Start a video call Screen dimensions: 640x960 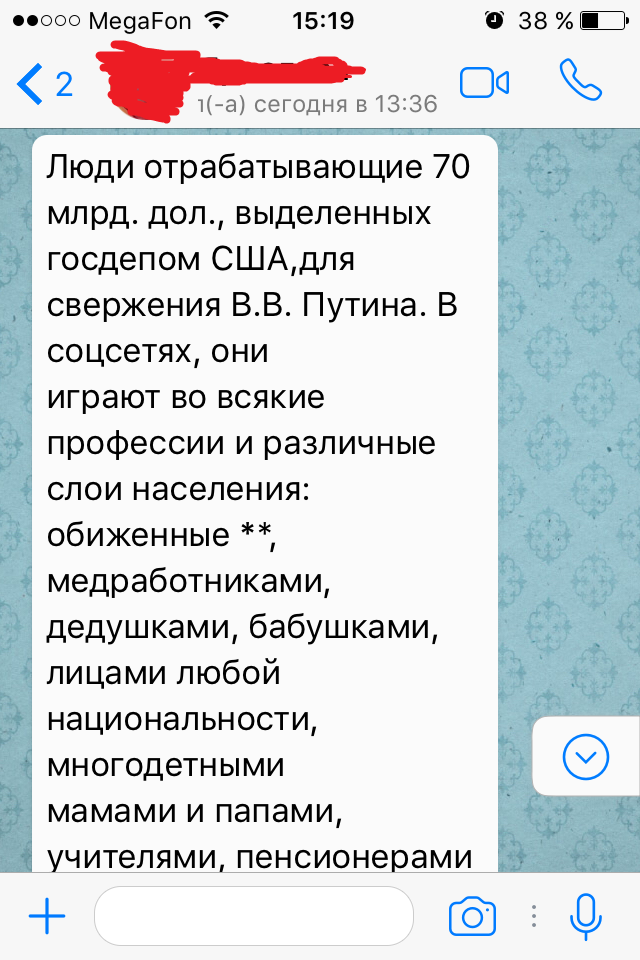coord(485,83)
